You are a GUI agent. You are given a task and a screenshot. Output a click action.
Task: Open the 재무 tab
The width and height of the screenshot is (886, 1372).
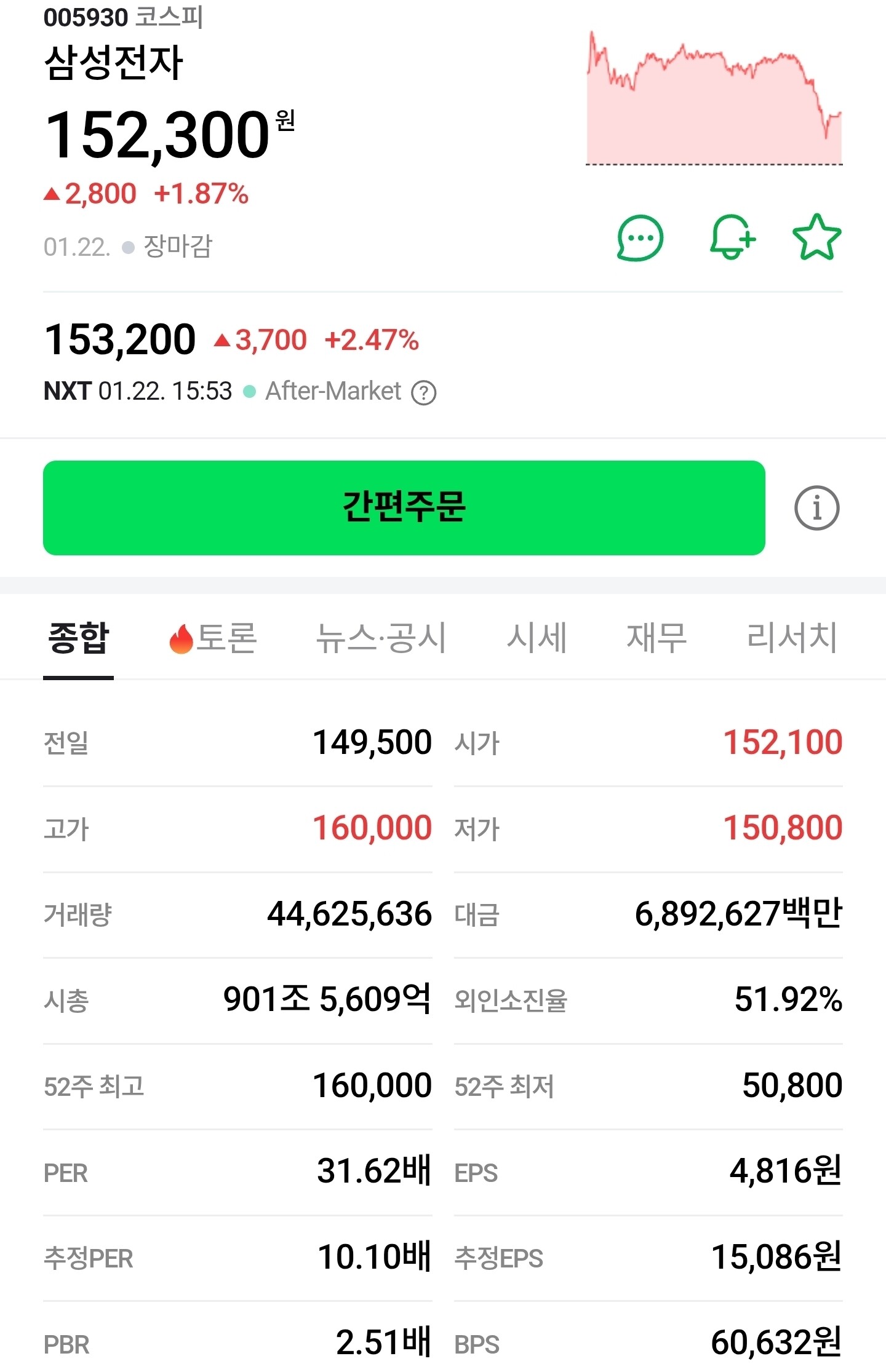click(x=657, y=638)
